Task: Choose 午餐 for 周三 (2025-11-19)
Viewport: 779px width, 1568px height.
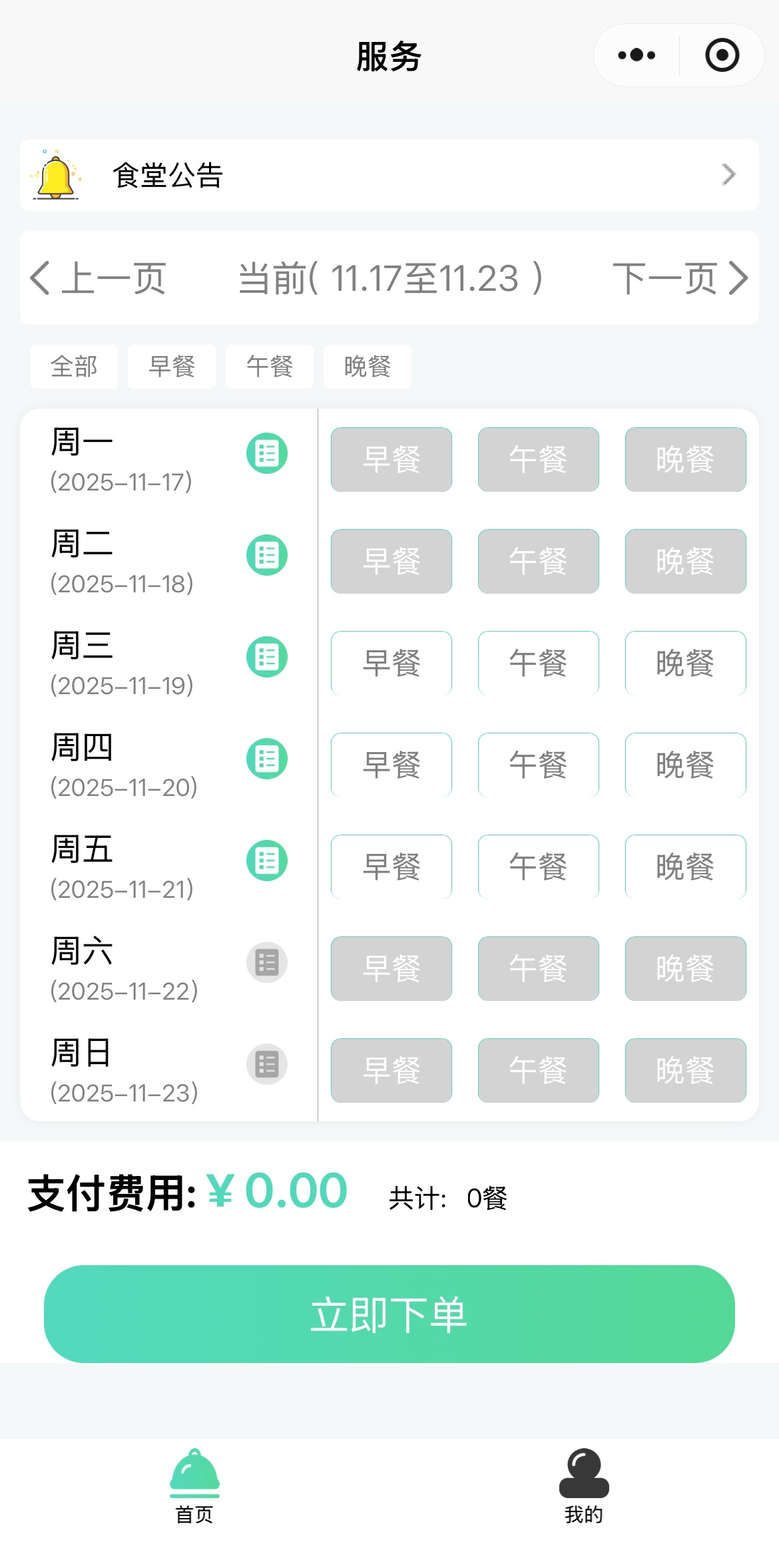Action: 538,663
